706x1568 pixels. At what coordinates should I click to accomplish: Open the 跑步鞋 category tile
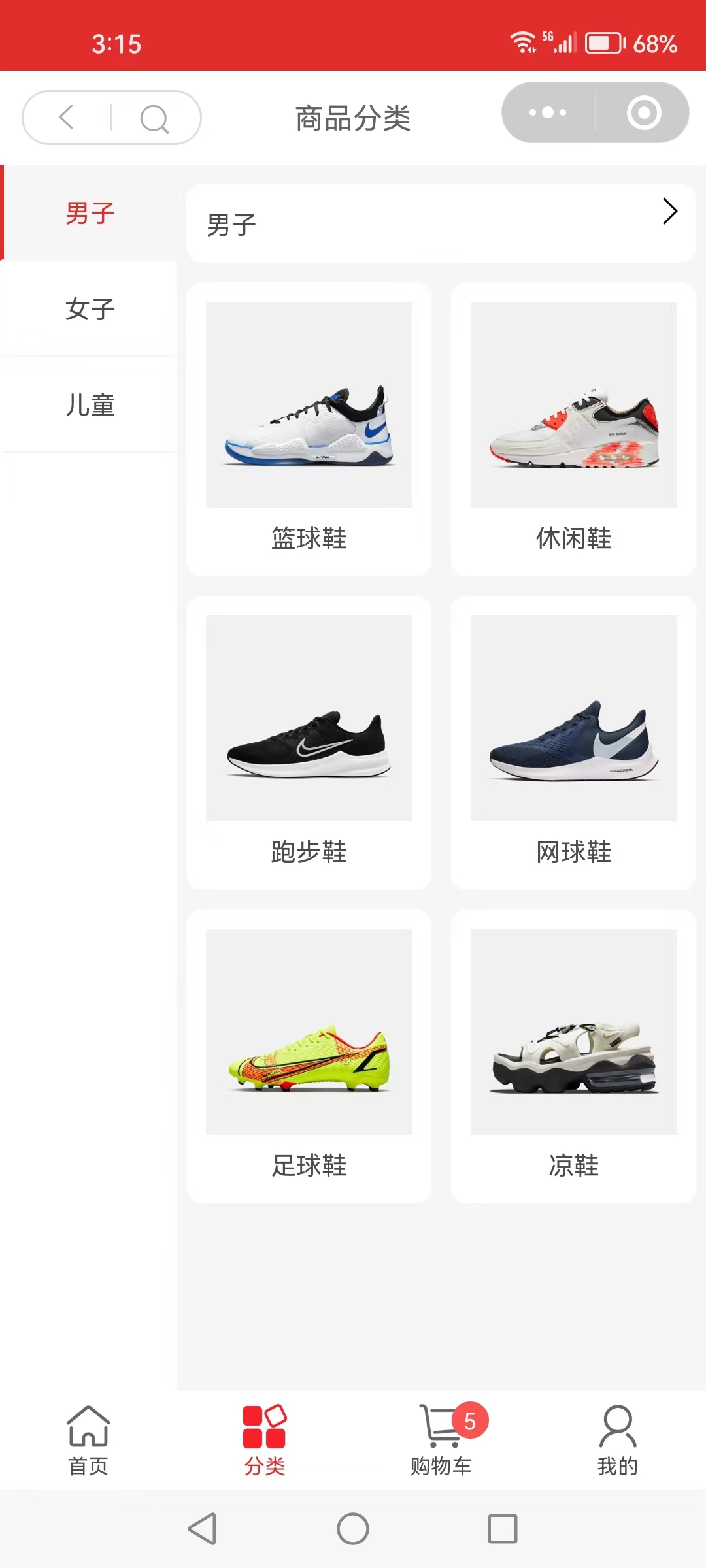point(309,743)
